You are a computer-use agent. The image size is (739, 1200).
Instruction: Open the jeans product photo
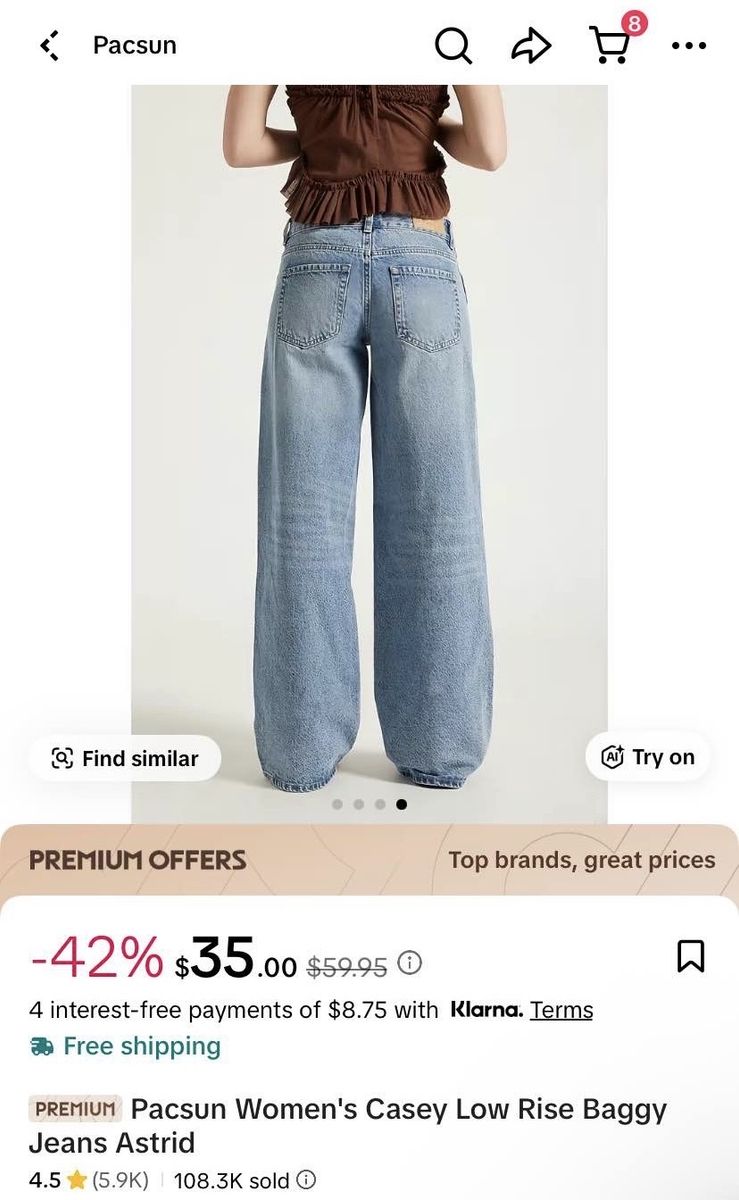click(x=369, y=450)
